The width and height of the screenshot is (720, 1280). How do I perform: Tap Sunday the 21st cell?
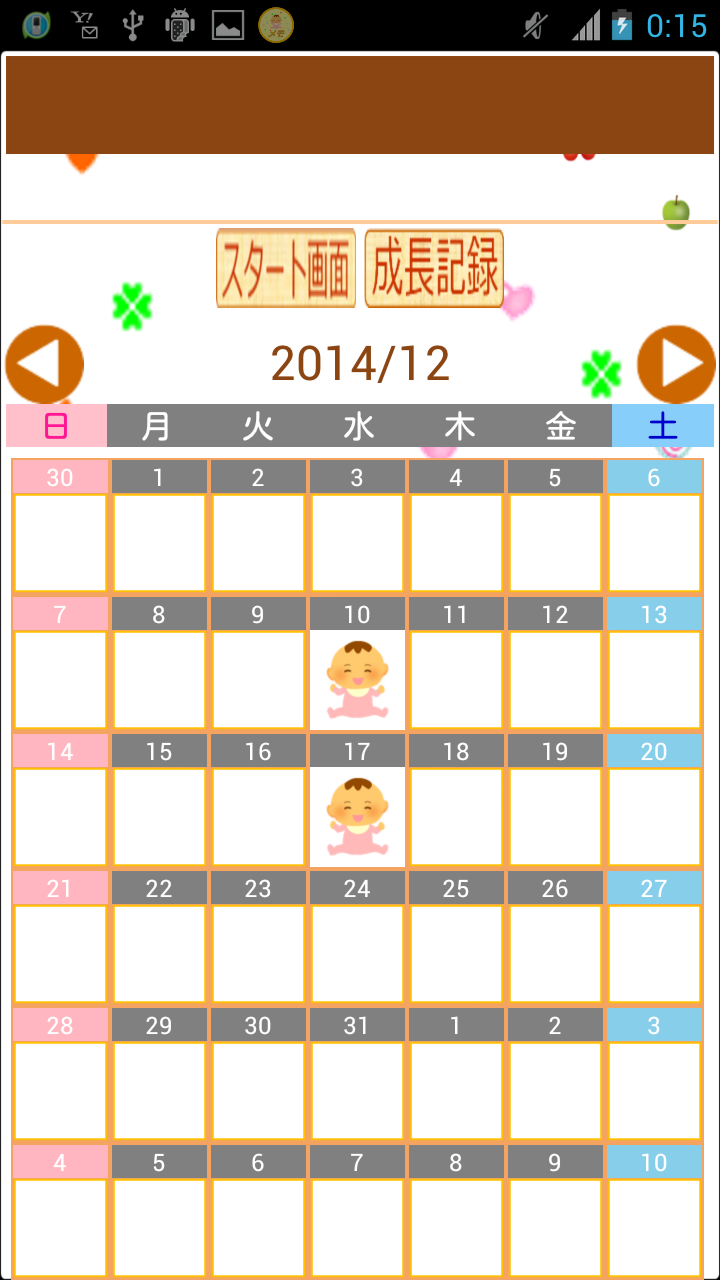(x=60, y=953)
